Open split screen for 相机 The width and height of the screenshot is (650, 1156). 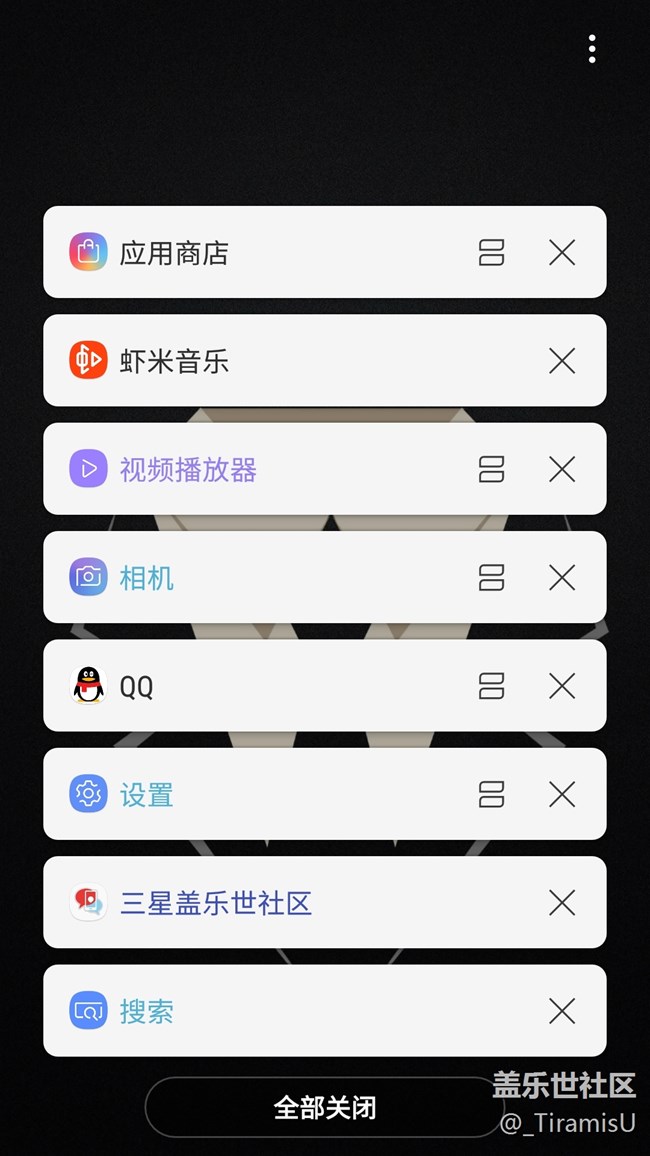coord(492,577)
